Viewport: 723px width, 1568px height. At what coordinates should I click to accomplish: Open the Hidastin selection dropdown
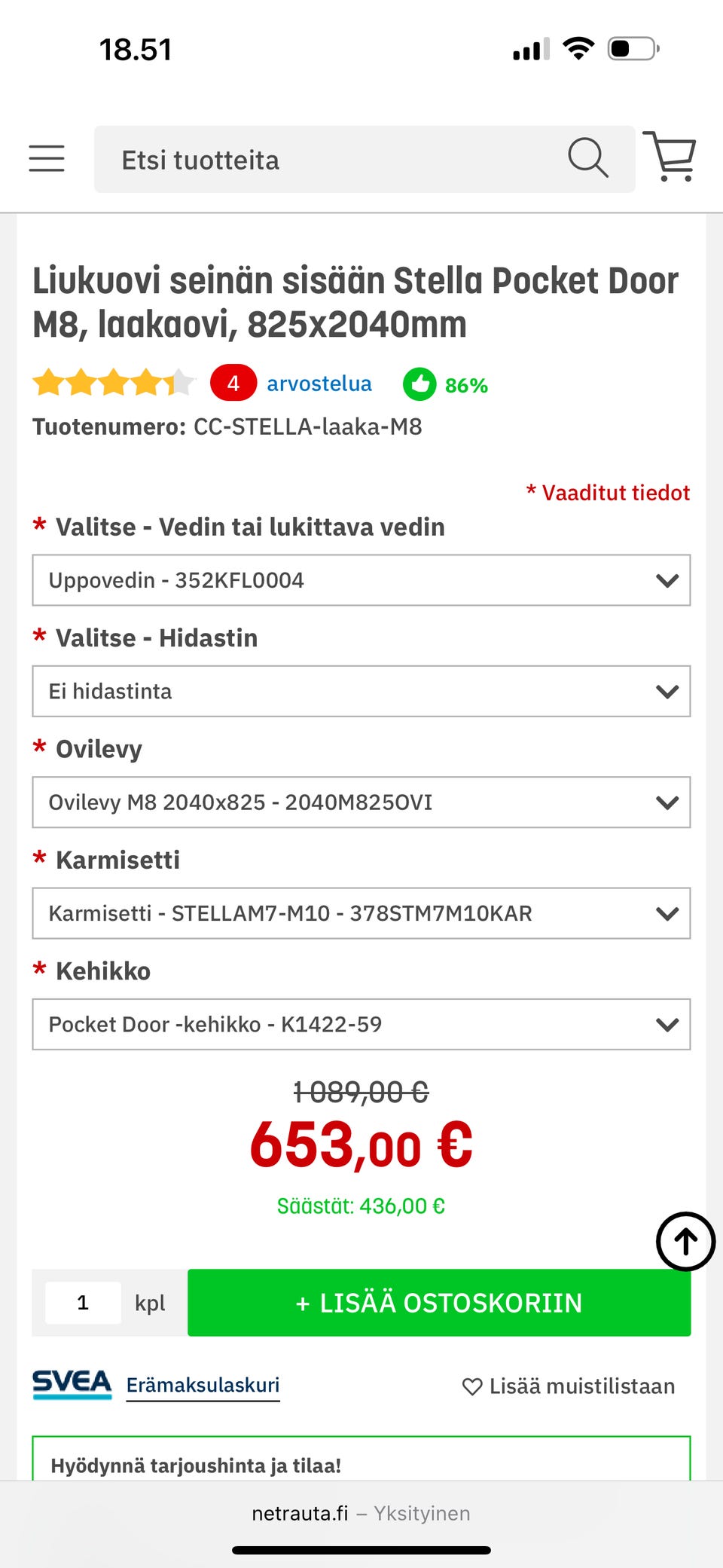[x=361, y=691]
